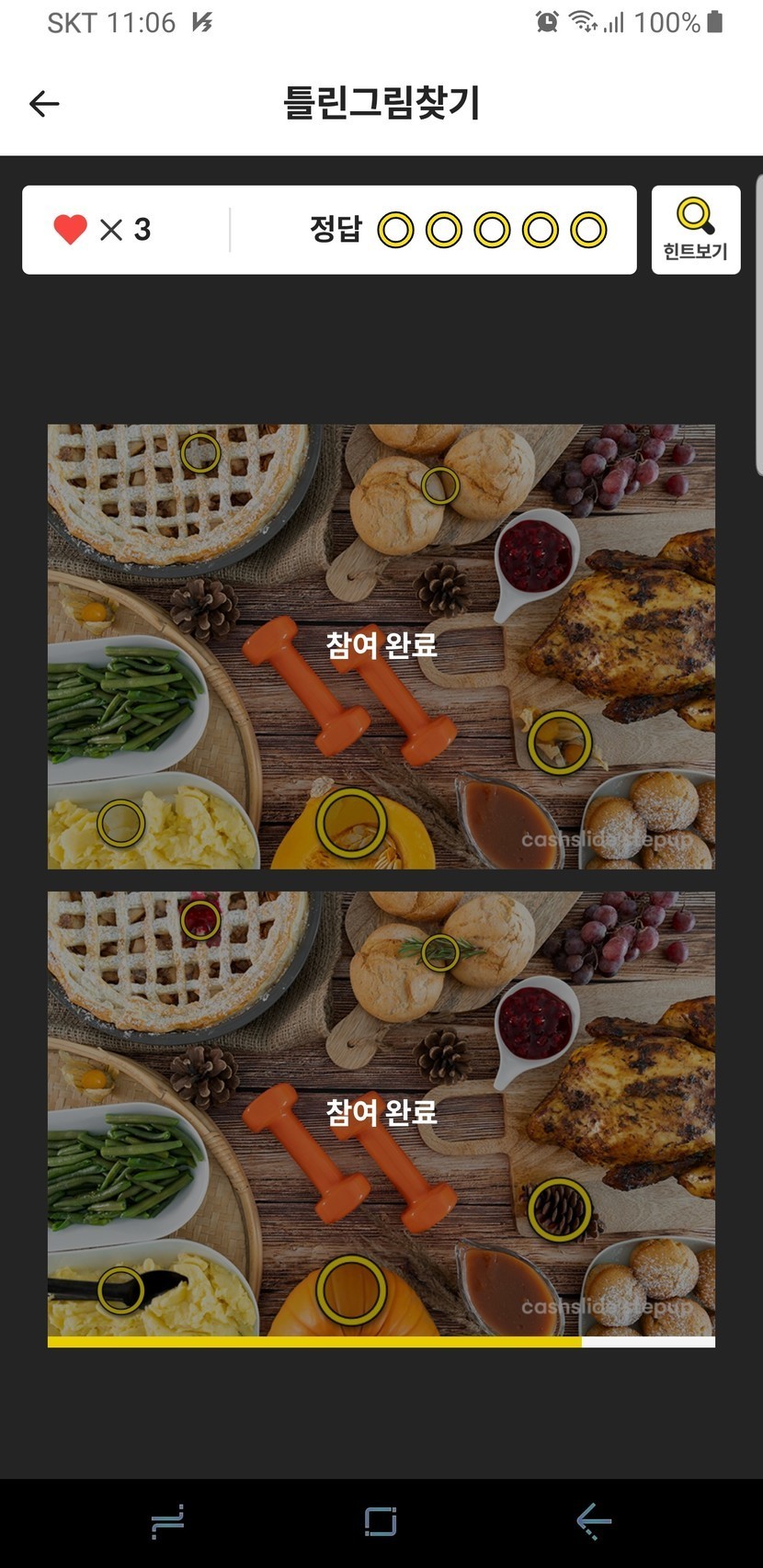Go back using the top-left arrow
Image resolution: width=763 pixels, height=1568 pixels.
[44, 104]
